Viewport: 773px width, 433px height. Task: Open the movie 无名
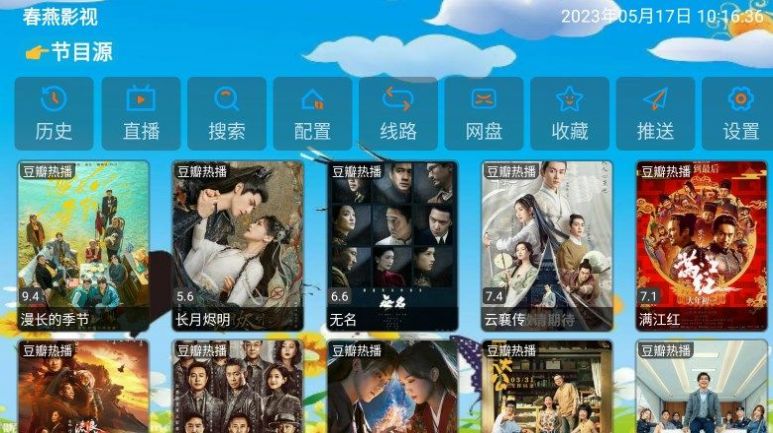393,246
